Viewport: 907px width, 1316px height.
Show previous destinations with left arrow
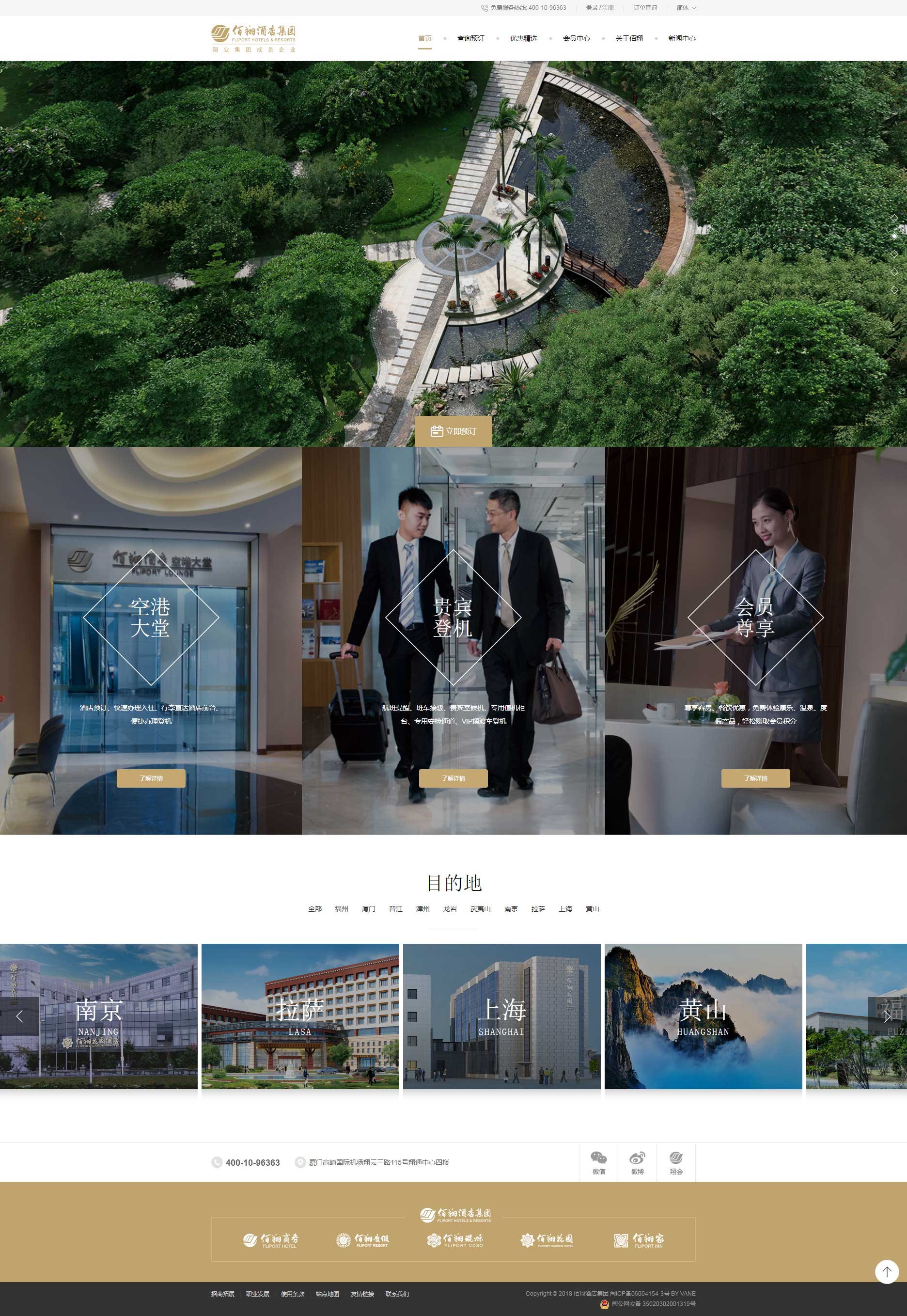point(19,1016)
